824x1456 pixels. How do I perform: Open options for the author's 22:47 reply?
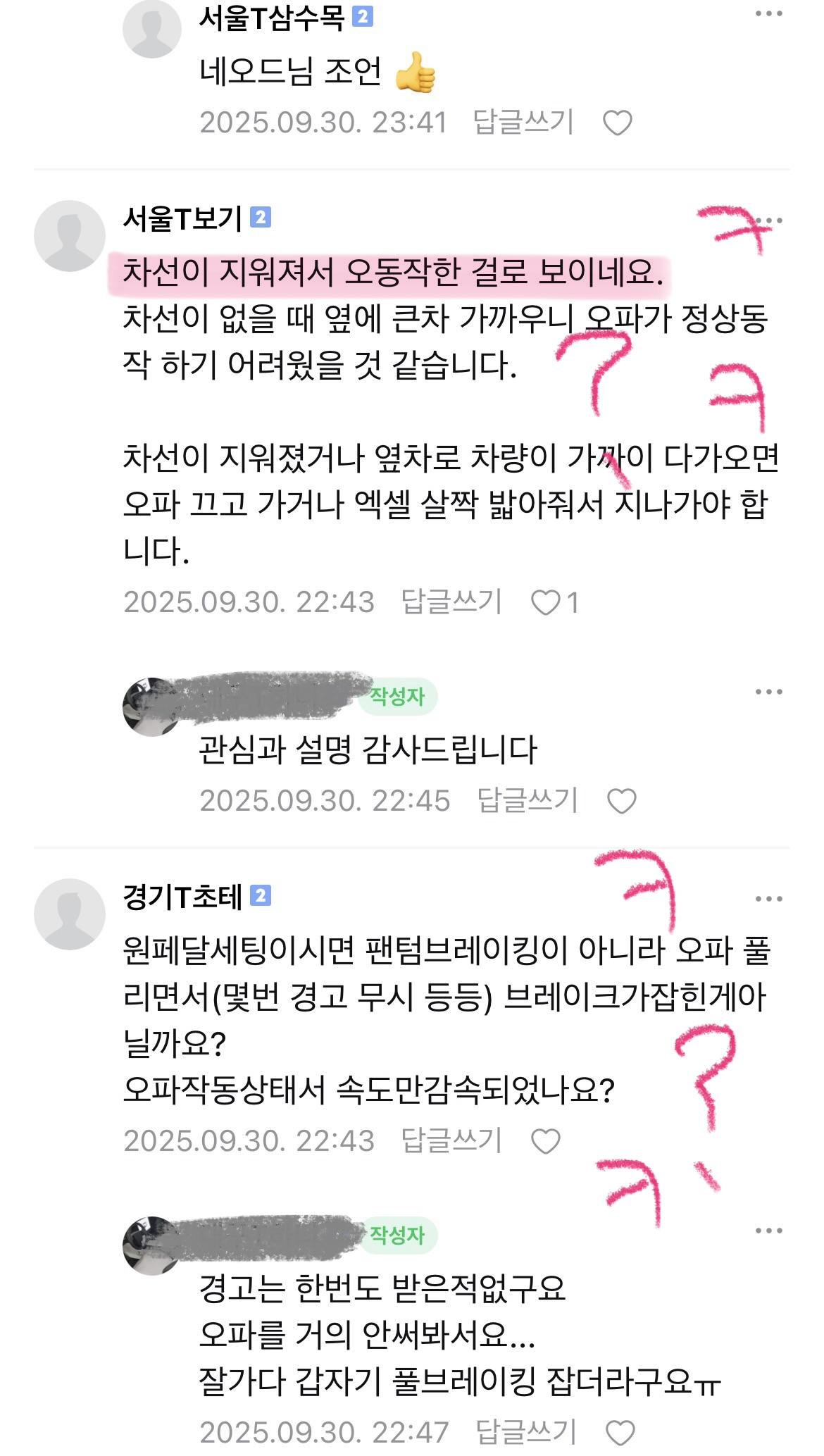point(768,1231)
